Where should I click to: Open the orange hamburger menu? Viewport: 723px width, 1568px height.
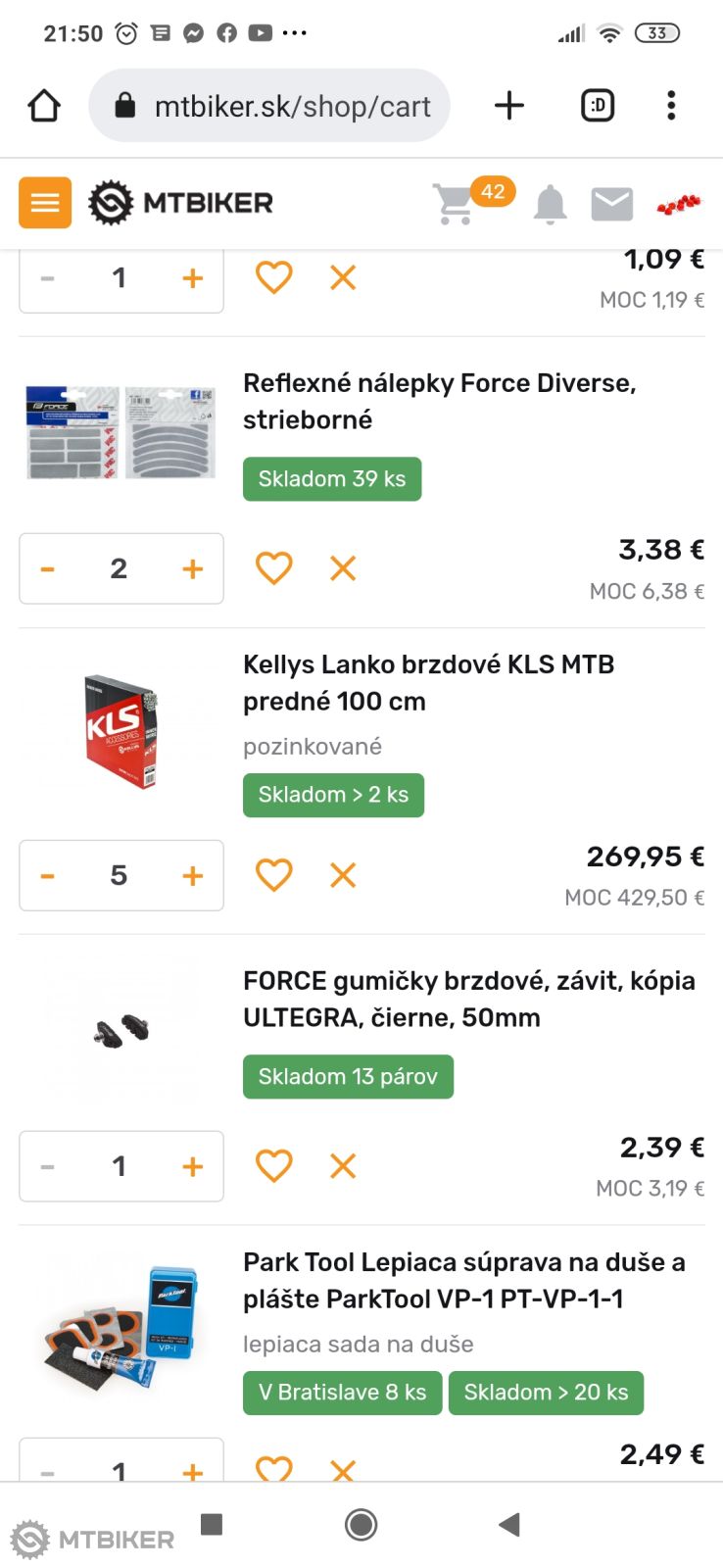[x=45, y=203]
